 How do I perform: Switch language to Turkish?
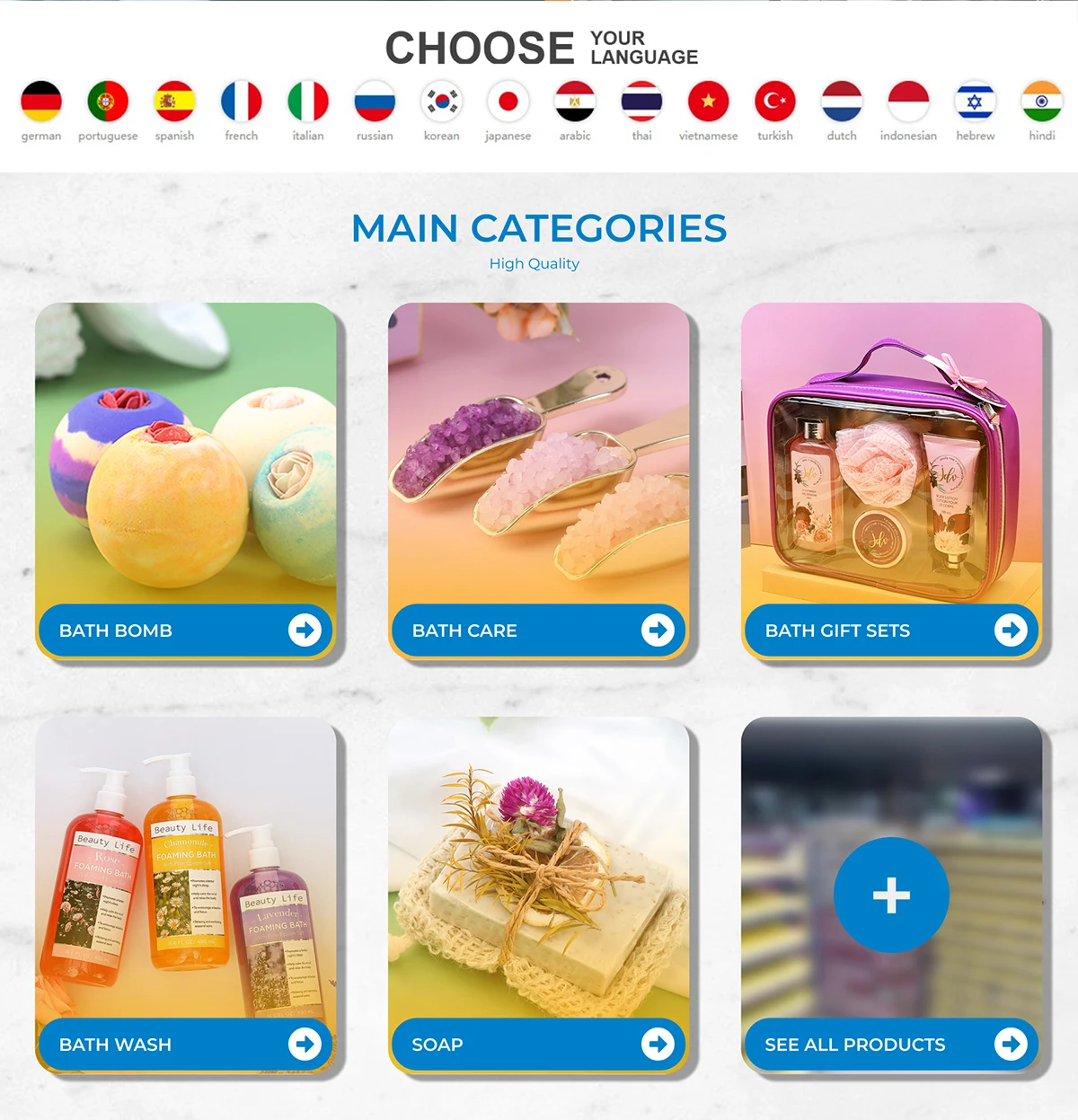(775, 101)
